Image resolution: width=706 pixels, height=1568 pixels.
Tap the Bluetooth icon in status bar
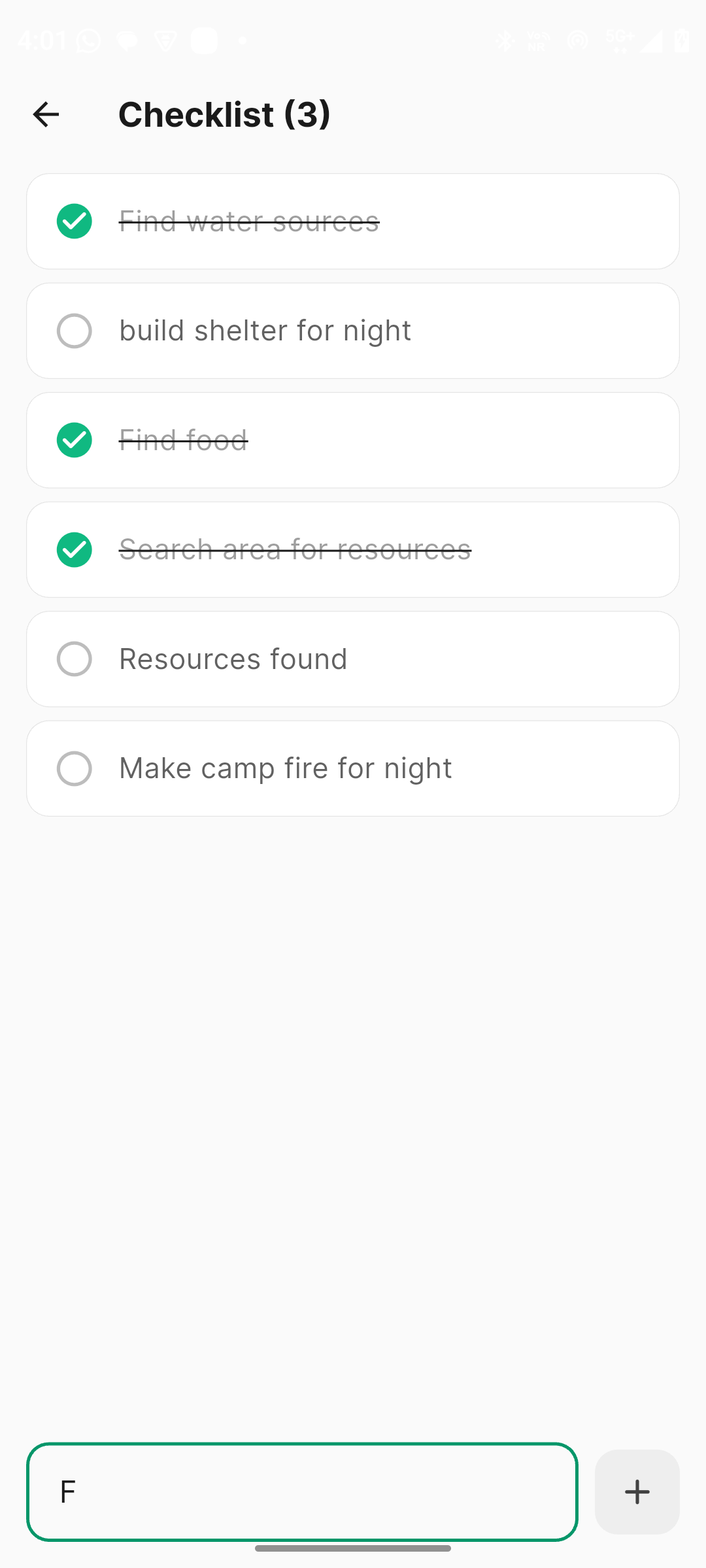504,41
